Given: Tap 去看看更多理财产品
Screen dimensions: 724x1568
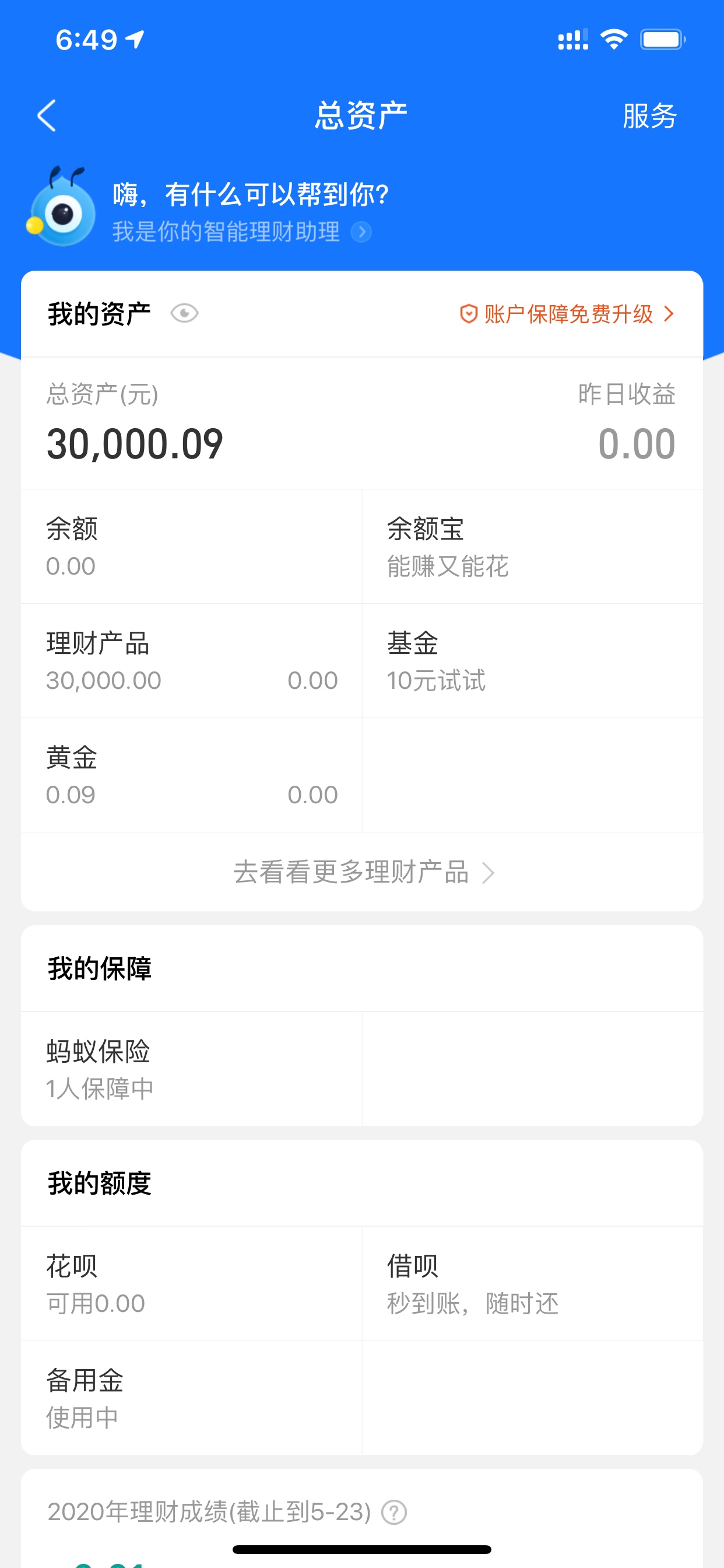Looking at the screenshot, I should pyautogui.click(x=363, y=872).
